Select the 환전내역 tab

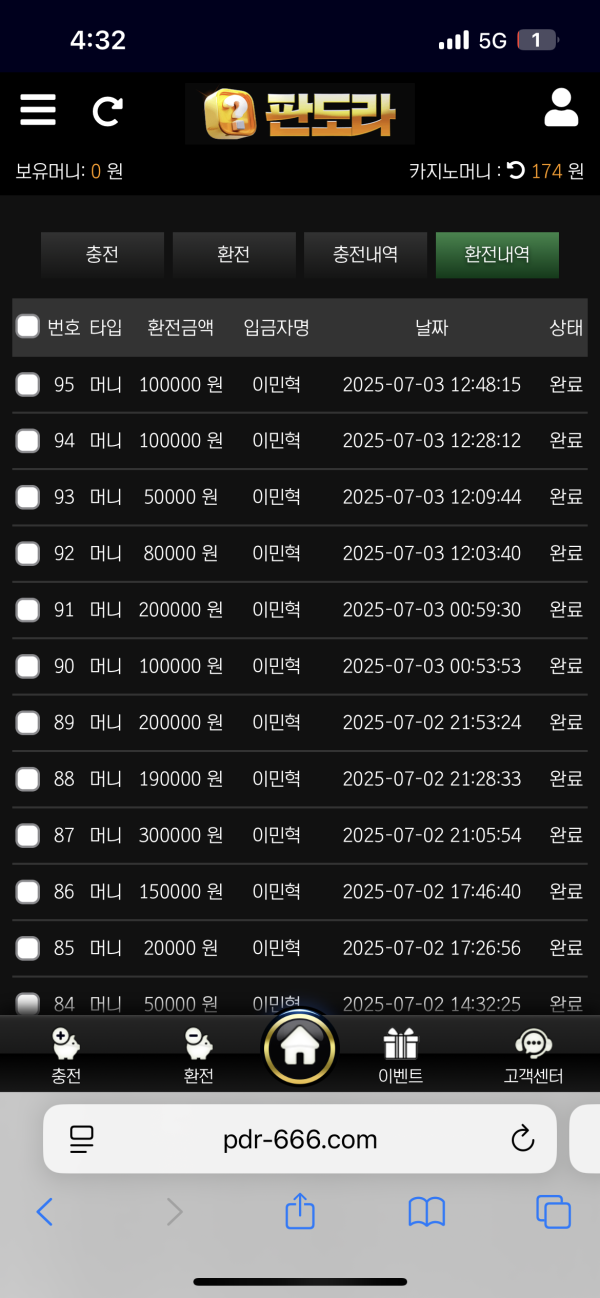pos(497,255)
